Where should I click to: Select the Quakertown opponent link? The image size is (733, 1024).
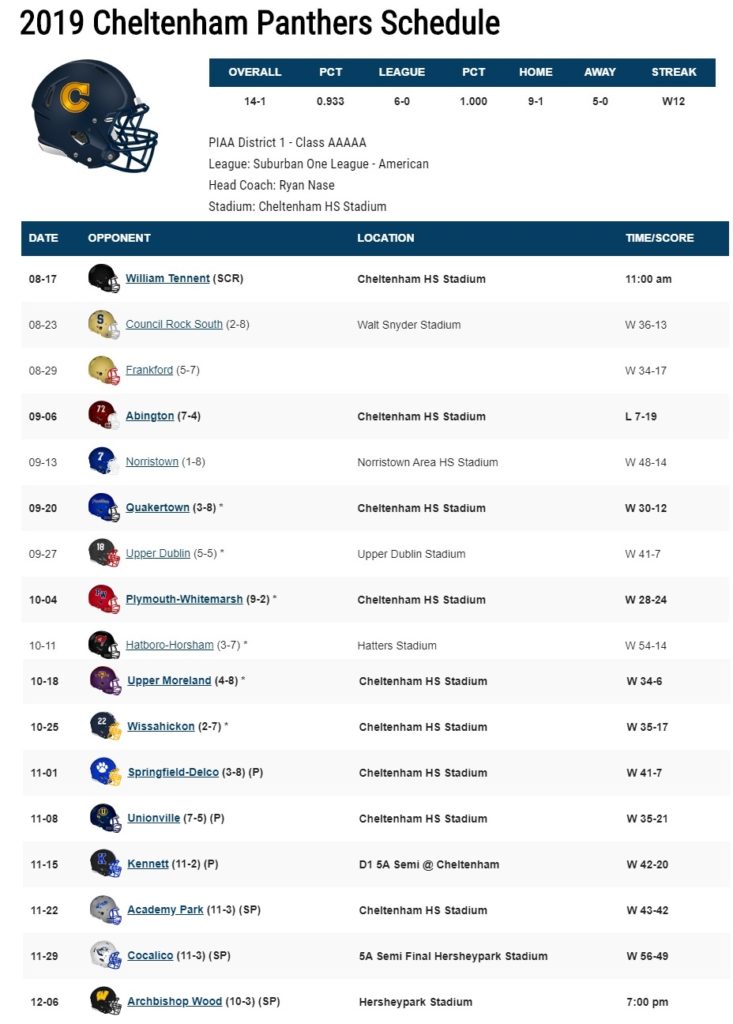(x=157, y=508)
